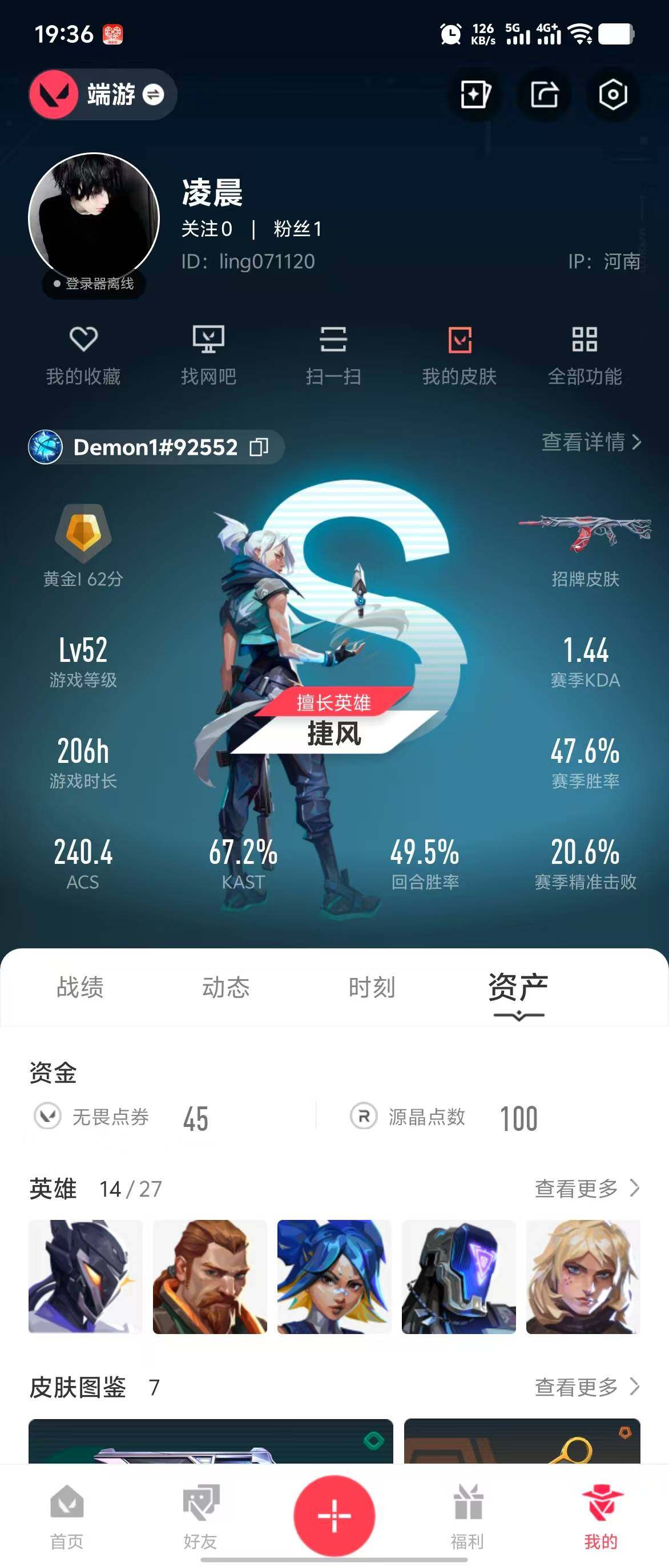View more in 皮肤图鉴 via 查看更多

tap(587, 1387)
